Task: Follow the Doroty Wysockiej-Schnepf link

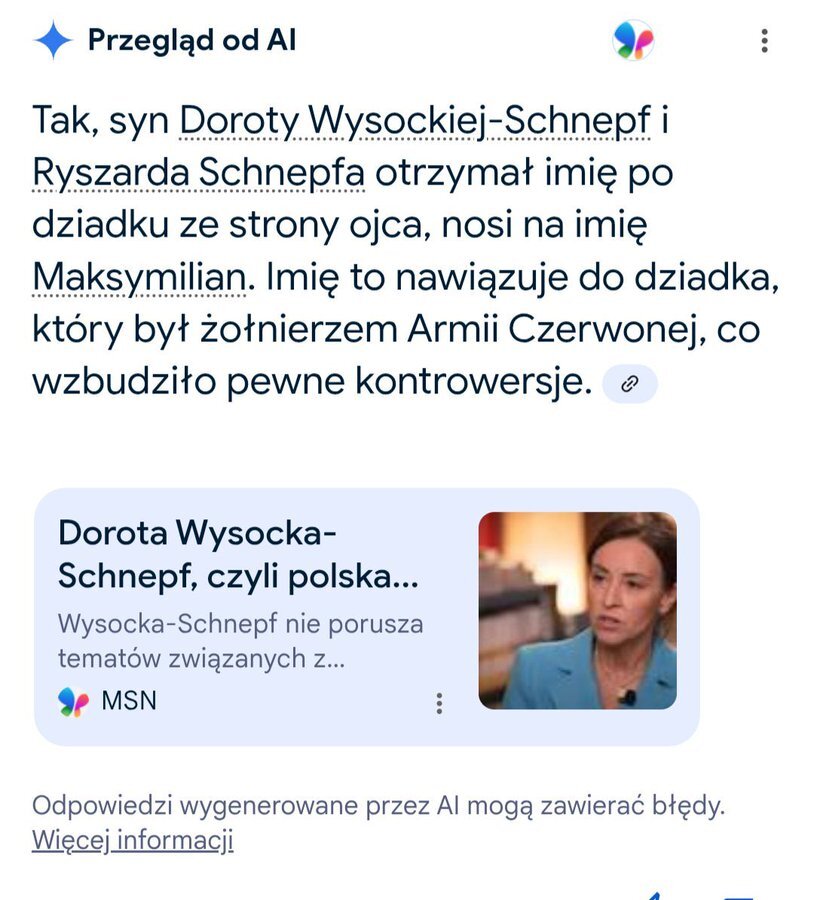Action: [x=416, y=121]
